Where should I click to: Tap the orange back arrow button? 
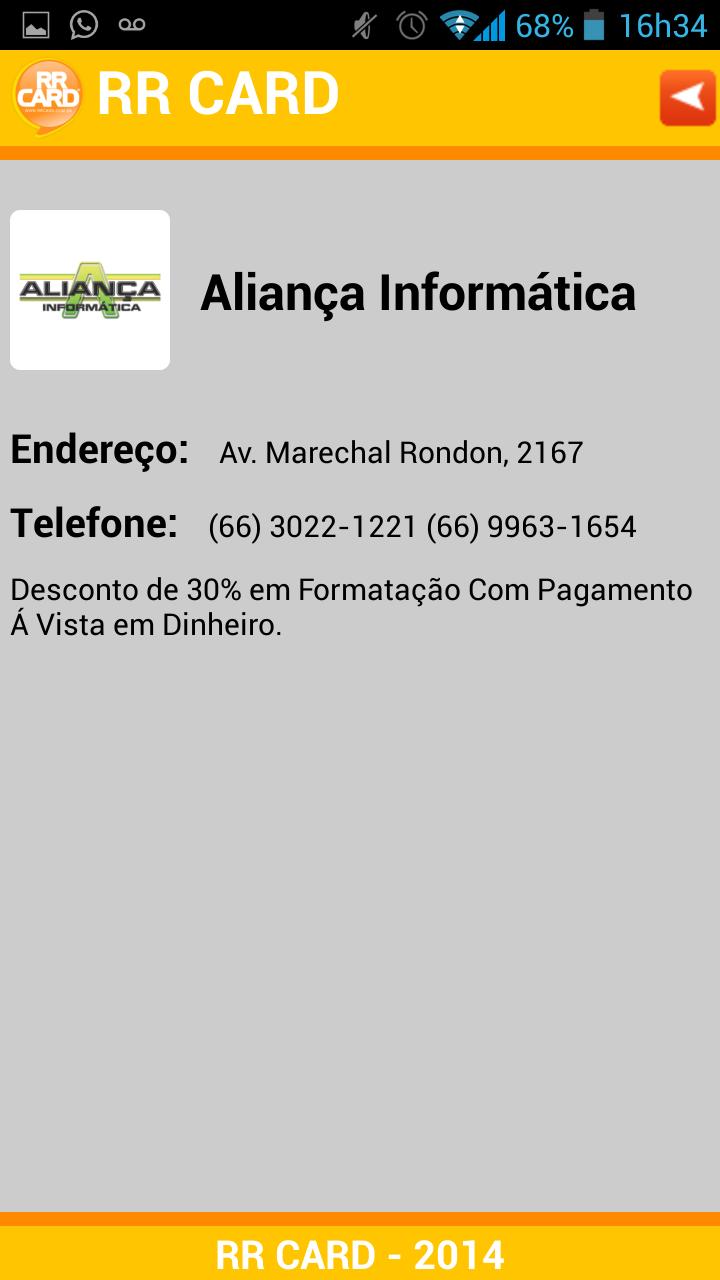coord(687,98)
